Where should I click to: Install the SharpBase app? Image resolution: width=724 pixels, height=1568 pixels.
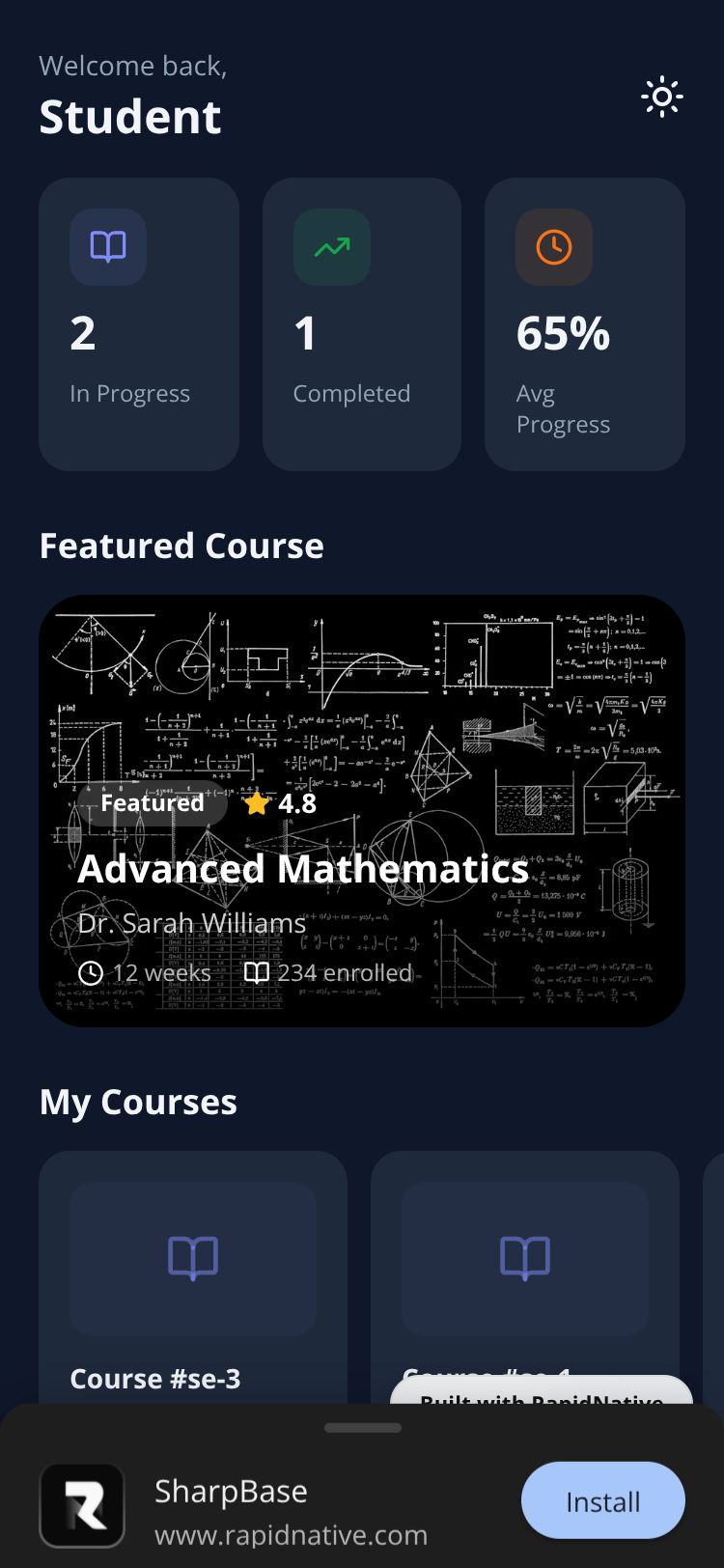602,1500
